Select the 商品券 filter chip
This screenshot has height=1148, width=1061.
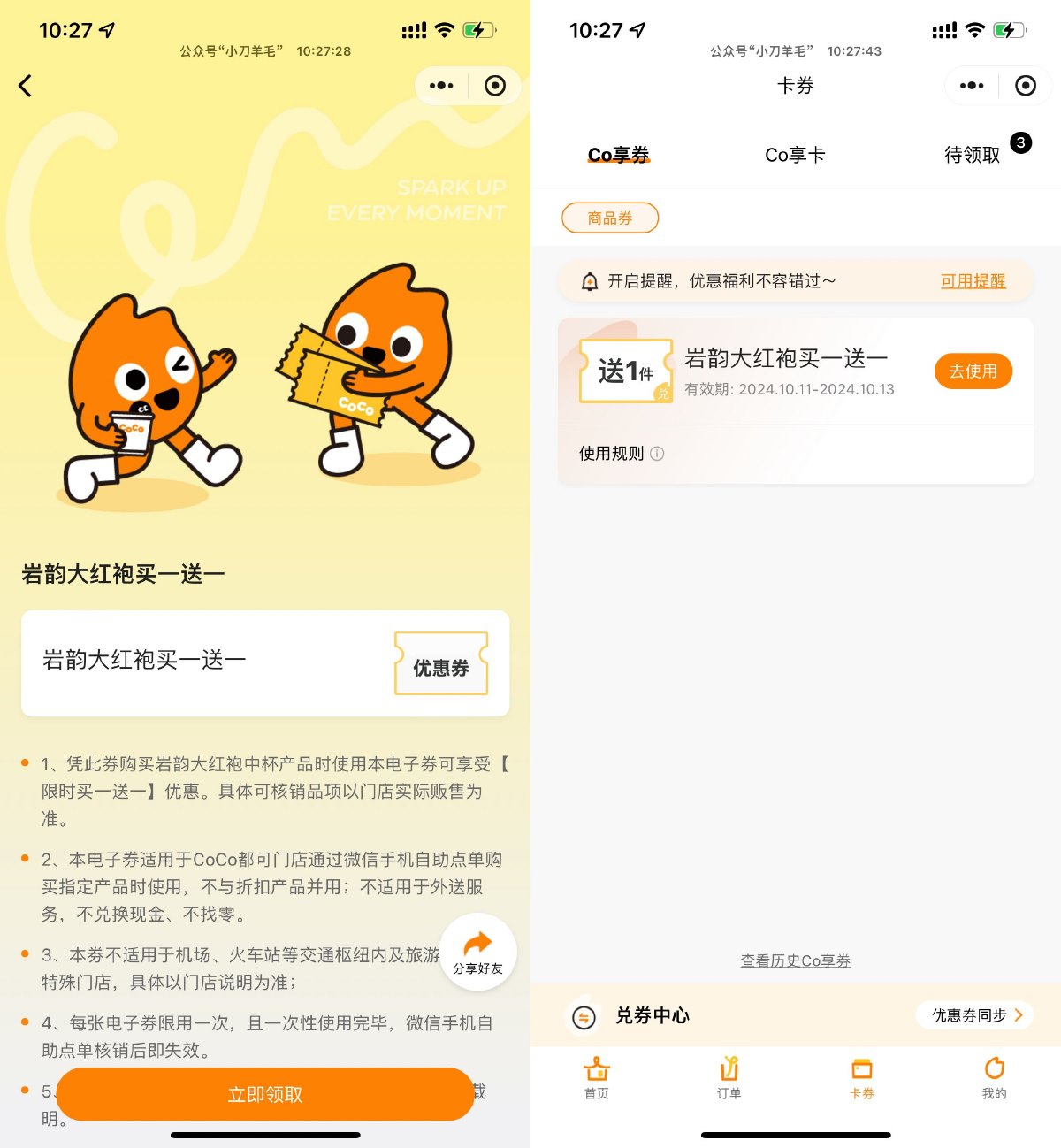tap(610, 218)
